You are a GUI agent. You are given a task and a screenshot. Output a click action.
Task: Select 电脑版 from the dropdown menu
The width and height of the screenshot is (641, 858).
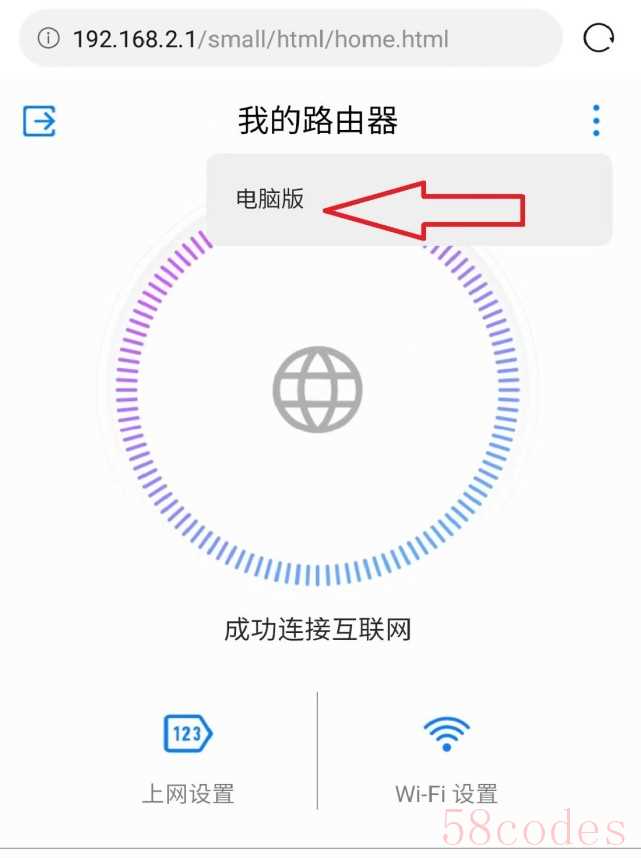point(270,199)
